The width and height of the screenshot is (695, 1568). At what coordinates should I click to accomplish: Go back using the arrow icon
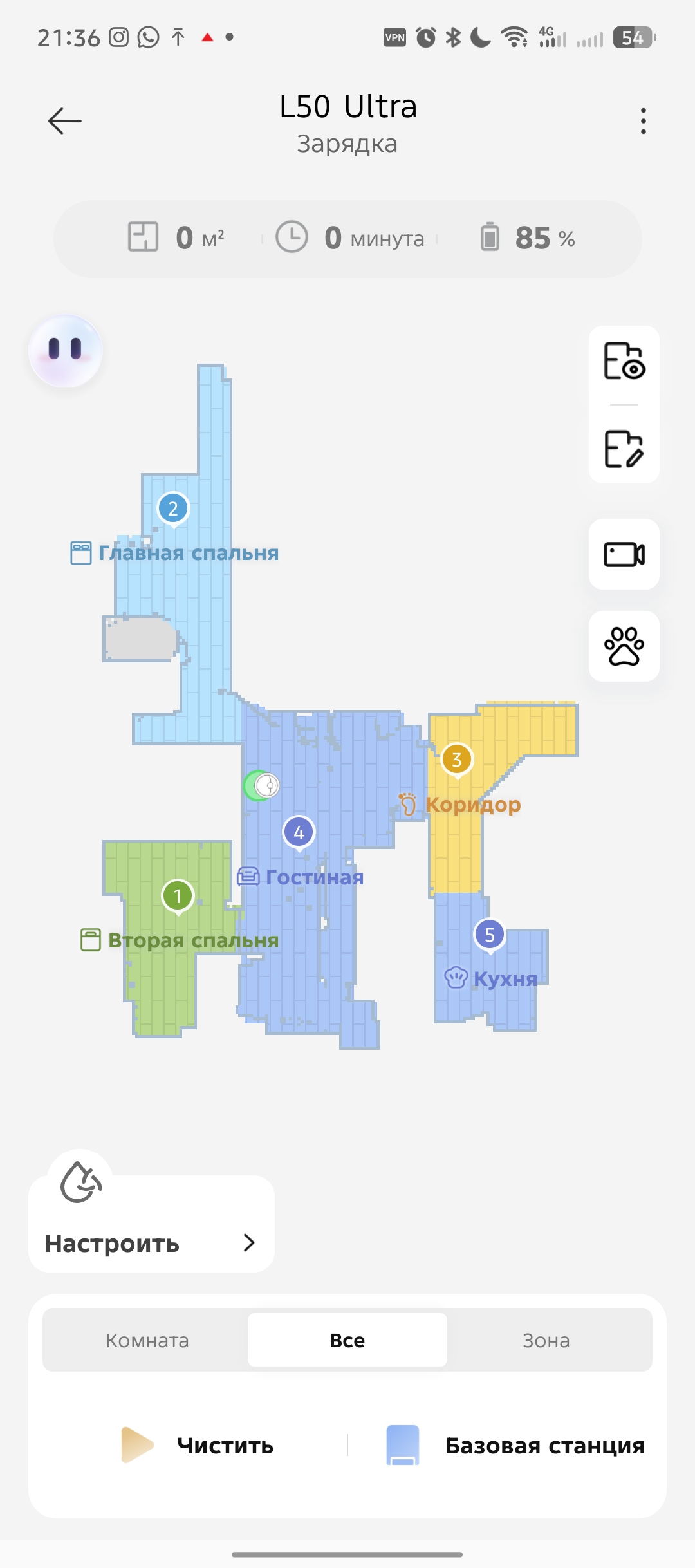coord(65,121)
